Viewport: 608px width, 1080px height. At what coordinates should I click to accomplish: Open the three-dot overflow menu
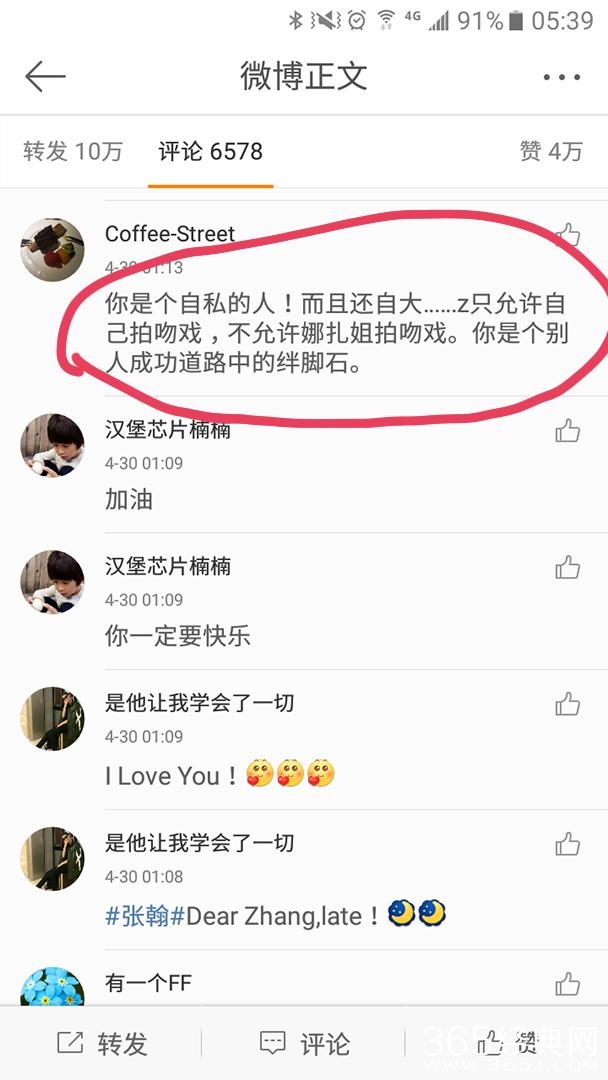tap(561, 77)
